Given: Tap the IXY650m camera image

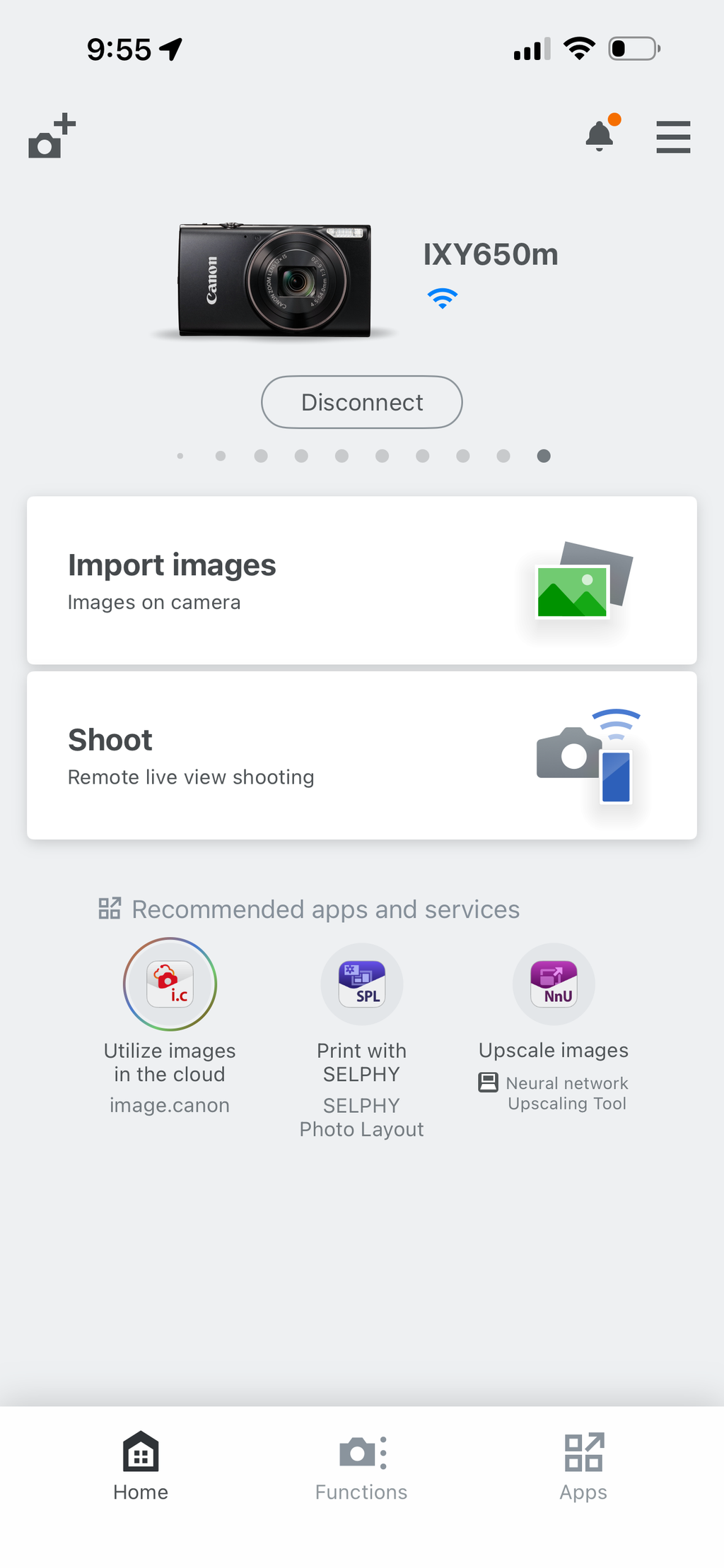Looking at the screenshot, I should point(275,280).
